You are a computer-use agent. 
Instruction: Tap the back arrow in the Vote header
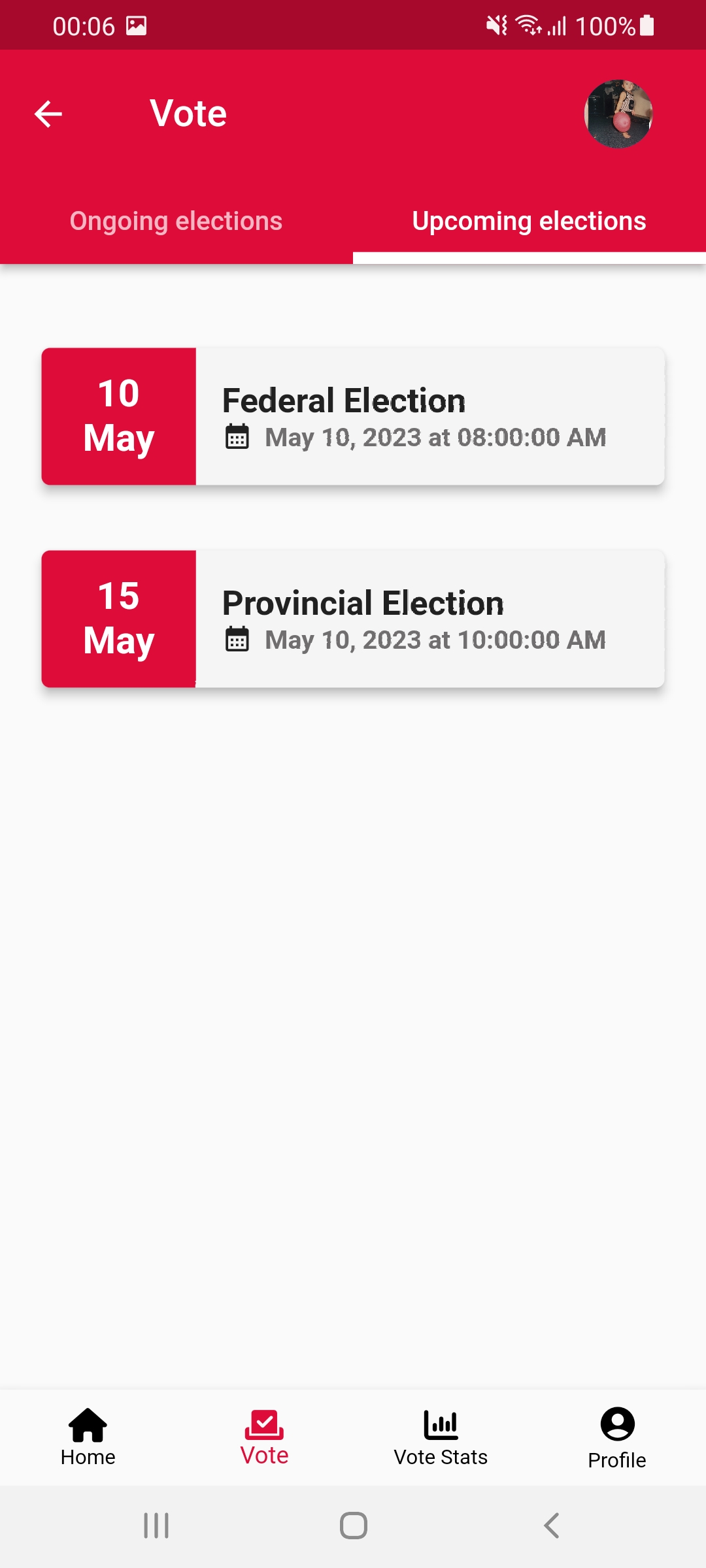48,112
